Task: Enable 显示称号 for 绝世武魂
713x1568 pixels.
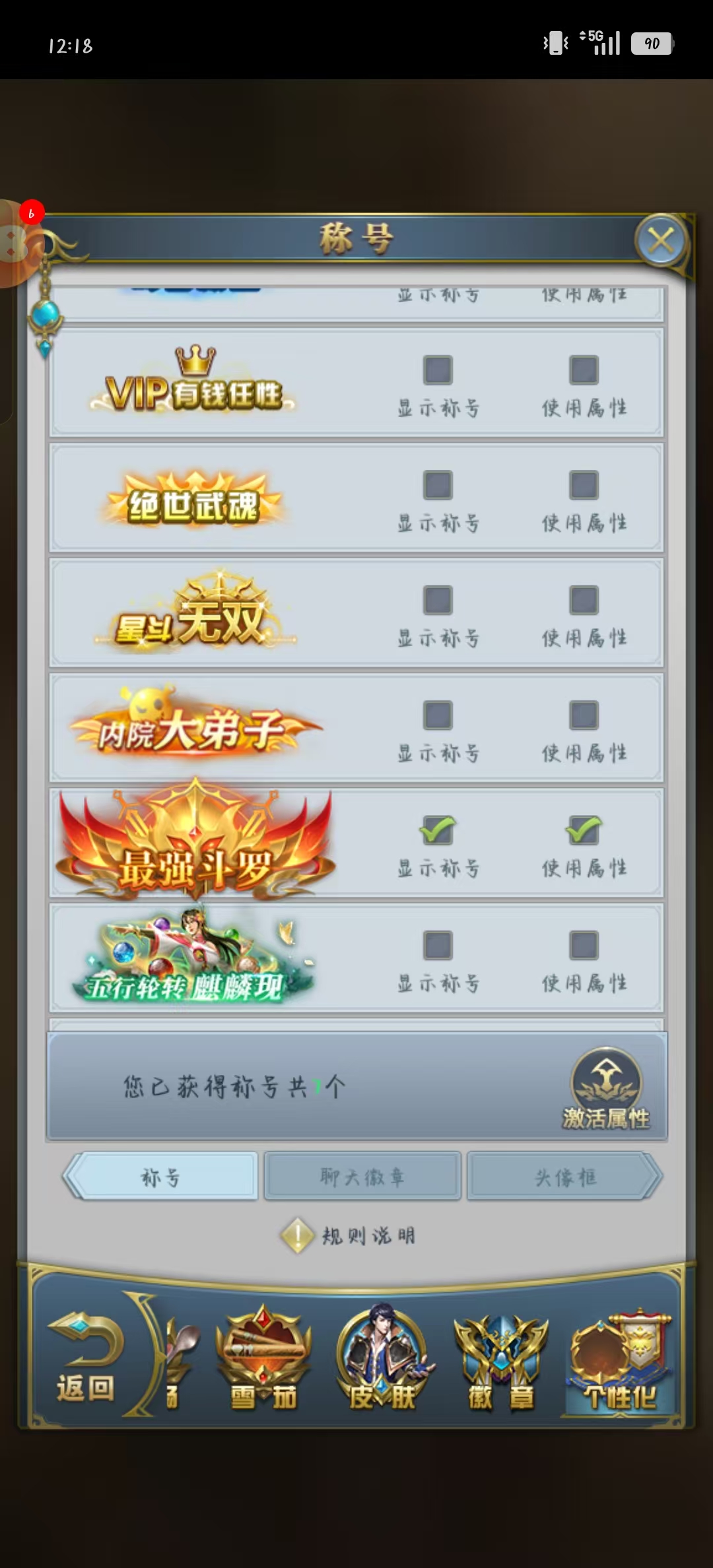Action: point(438,485)
